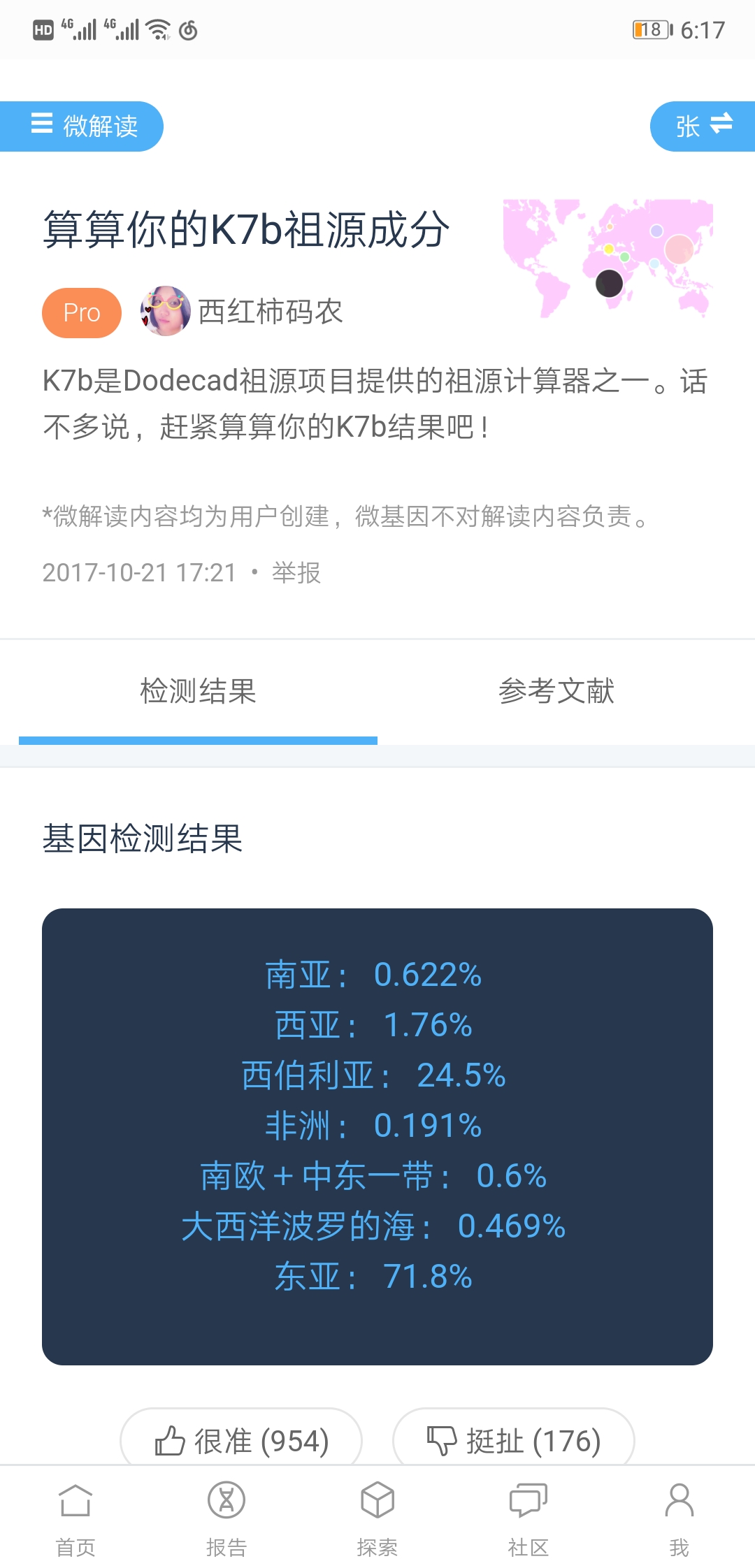Select the 检测结果 tab
The height and width of the screenshot is (1568, 755).
[199, 692]
